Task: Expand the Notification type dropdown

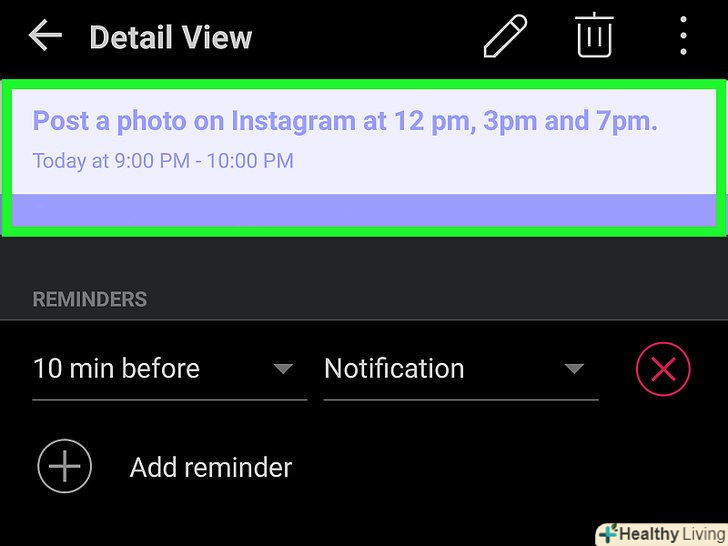Action: click(x=460, y=369)
